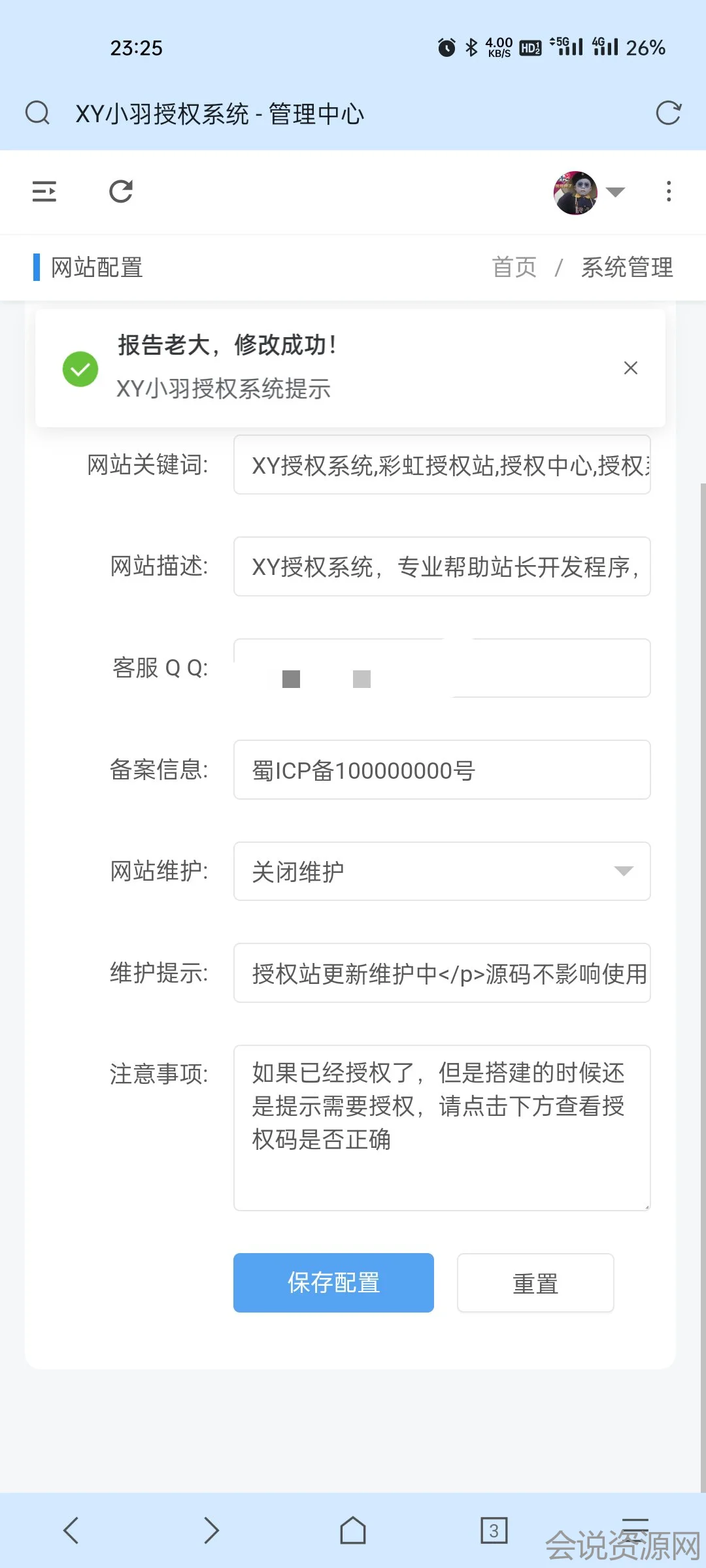Tap the browser search icon
The height and width of the screenshot is (1568, 706).
(37, 113)
